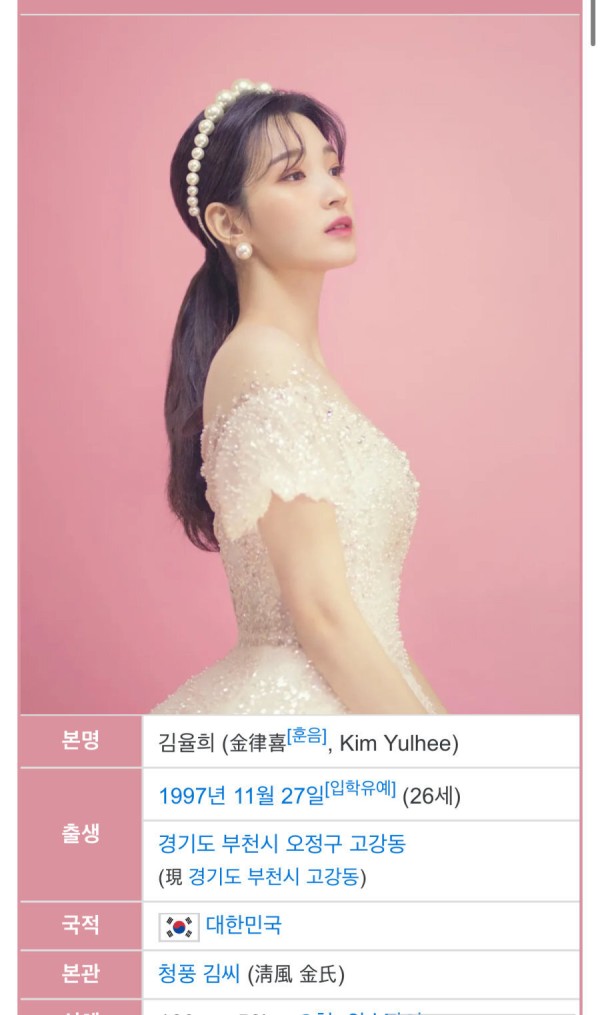Follow the 대한민국 nationality link
The width and height of the screenshot is (600, 1015).
[243, 924]
